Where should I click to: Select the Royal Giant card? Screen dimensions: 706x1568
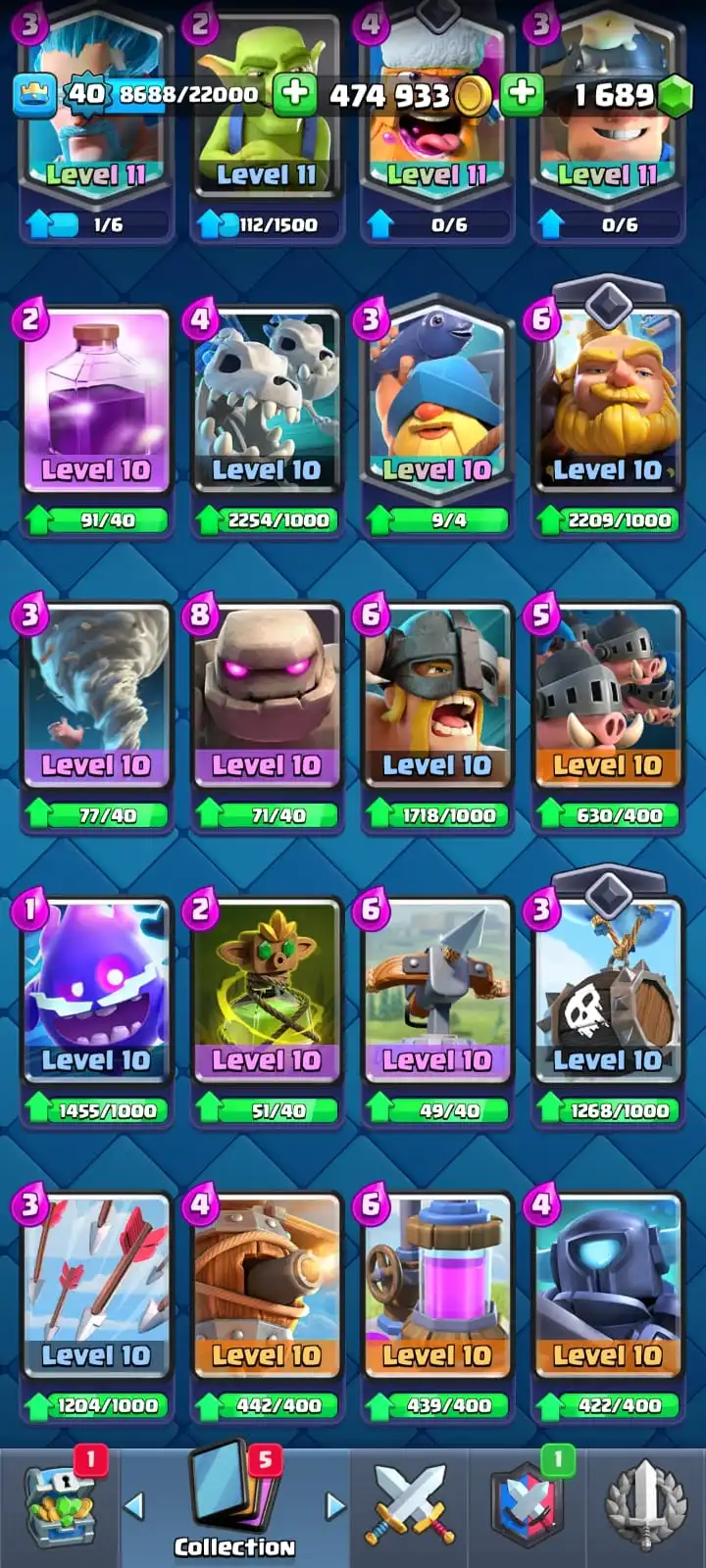(607, 402)
